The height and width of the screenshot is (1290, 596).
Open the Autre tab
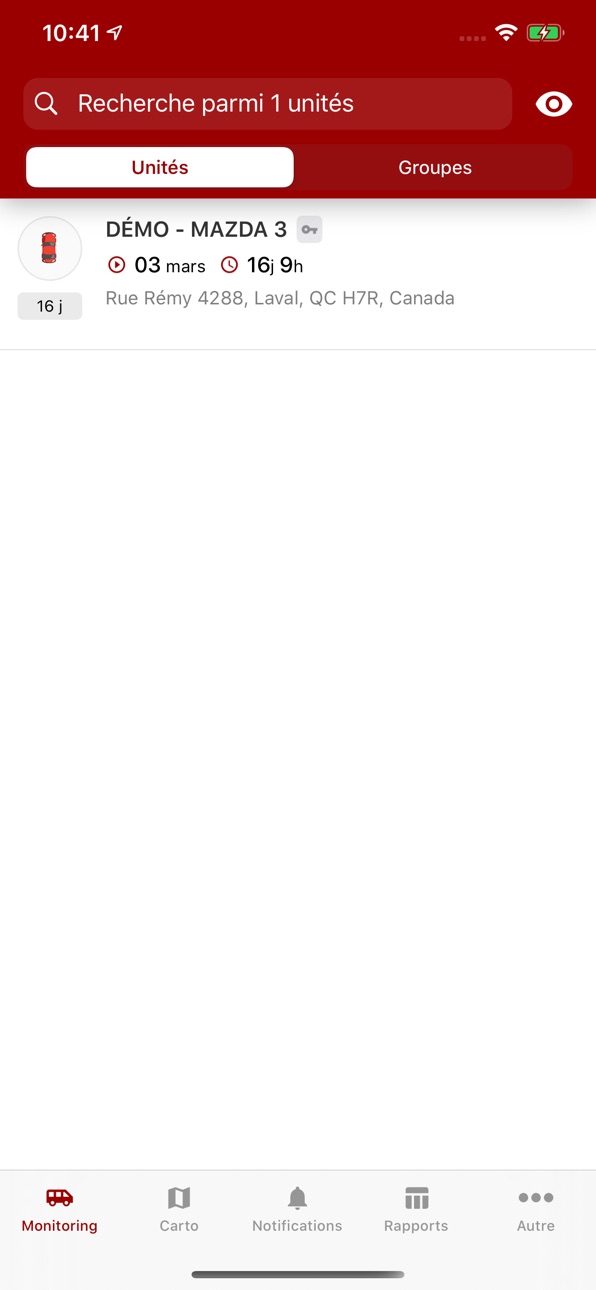(536, 1210)
